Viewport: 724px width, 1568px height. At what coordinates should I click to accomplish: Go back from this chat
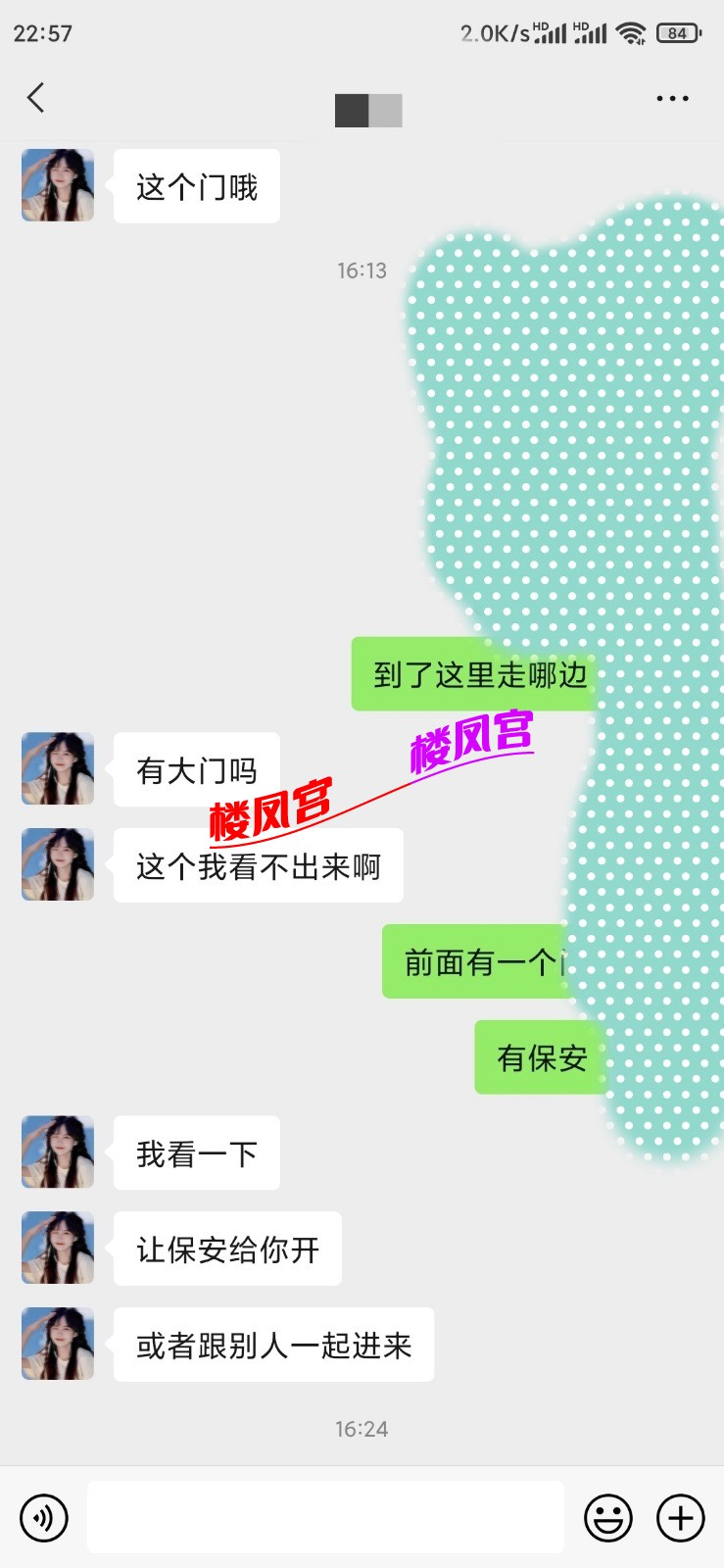tap(36, 98)
